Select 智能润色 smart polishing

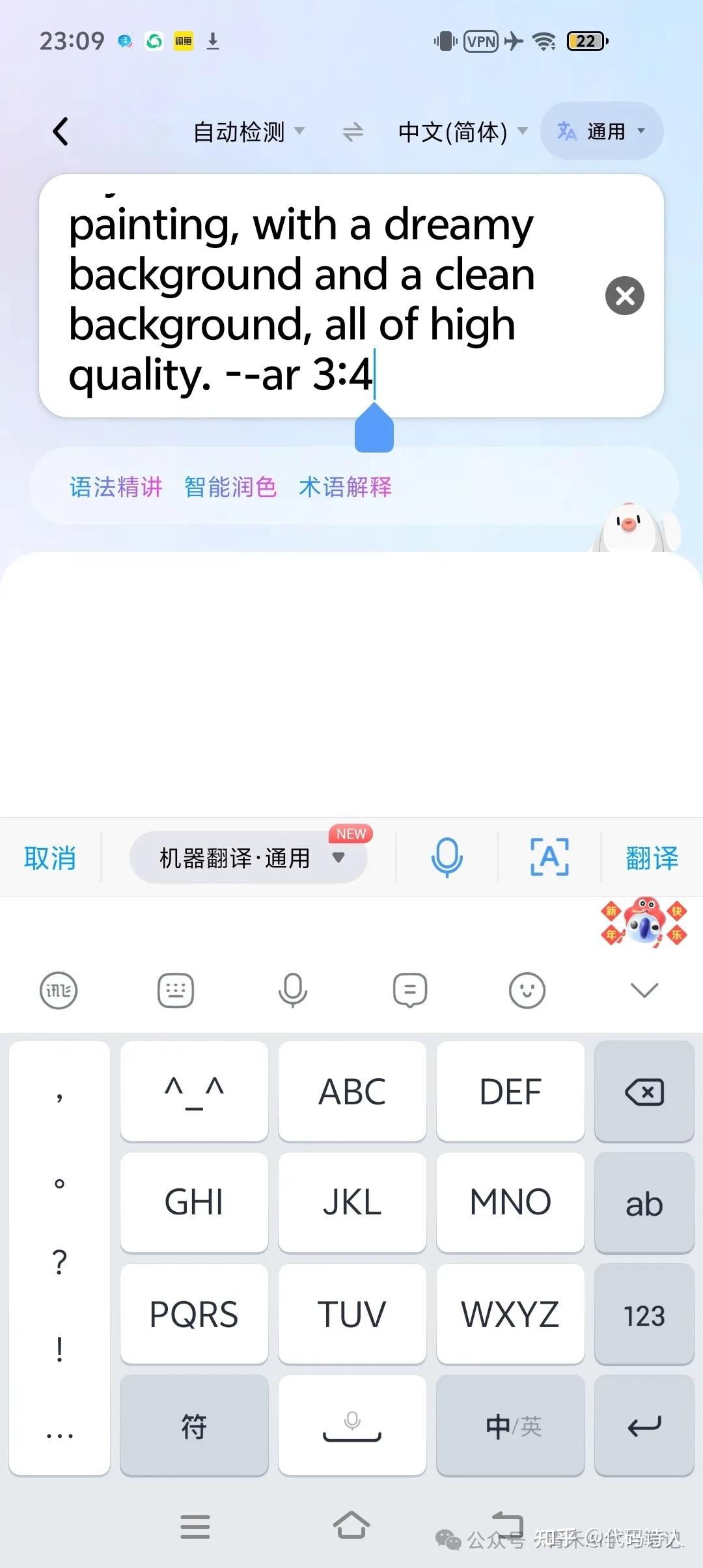coord(230,487)
